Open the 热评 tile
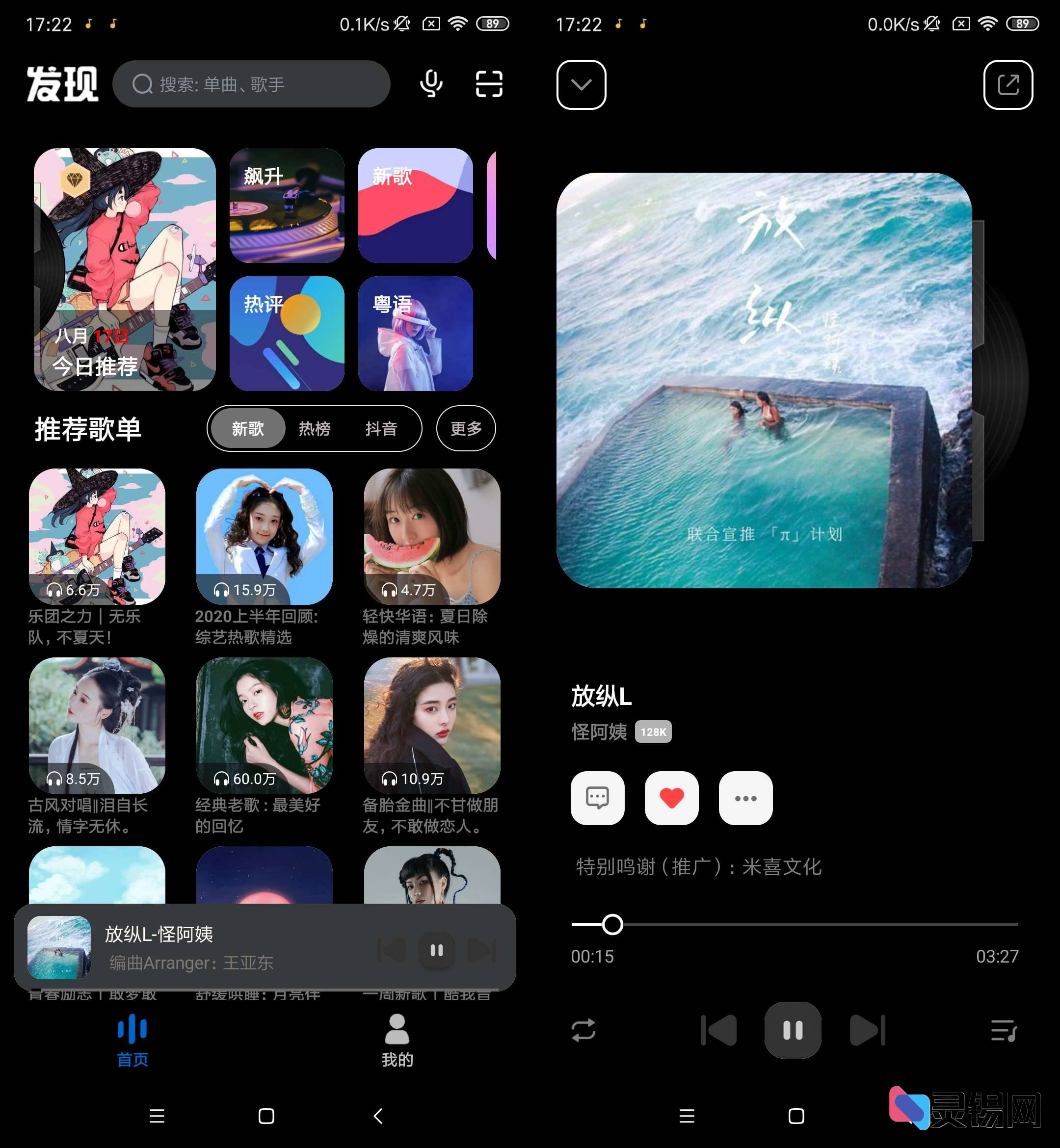The width and height of the screenshot is (1060, 1148). [x=287, y=333]
